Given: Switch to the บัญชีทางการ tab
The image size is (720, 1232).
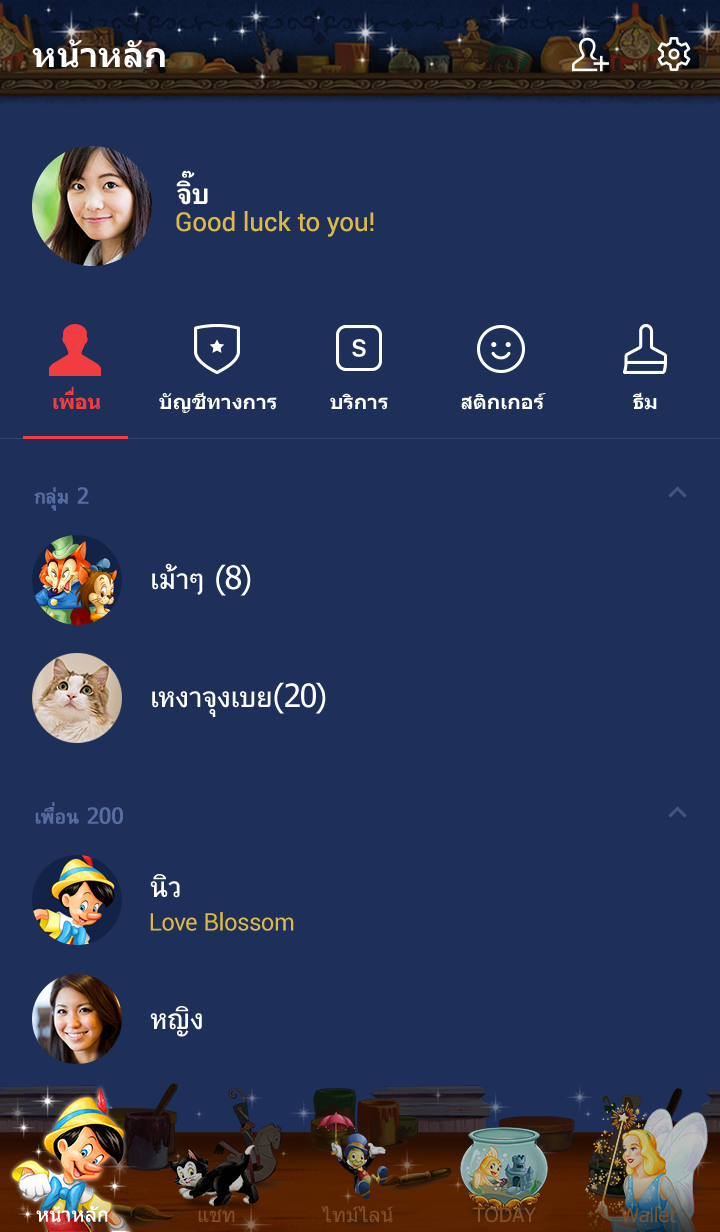Looking at the screenshot, I should pyautogui.click(x=217, y=370).
